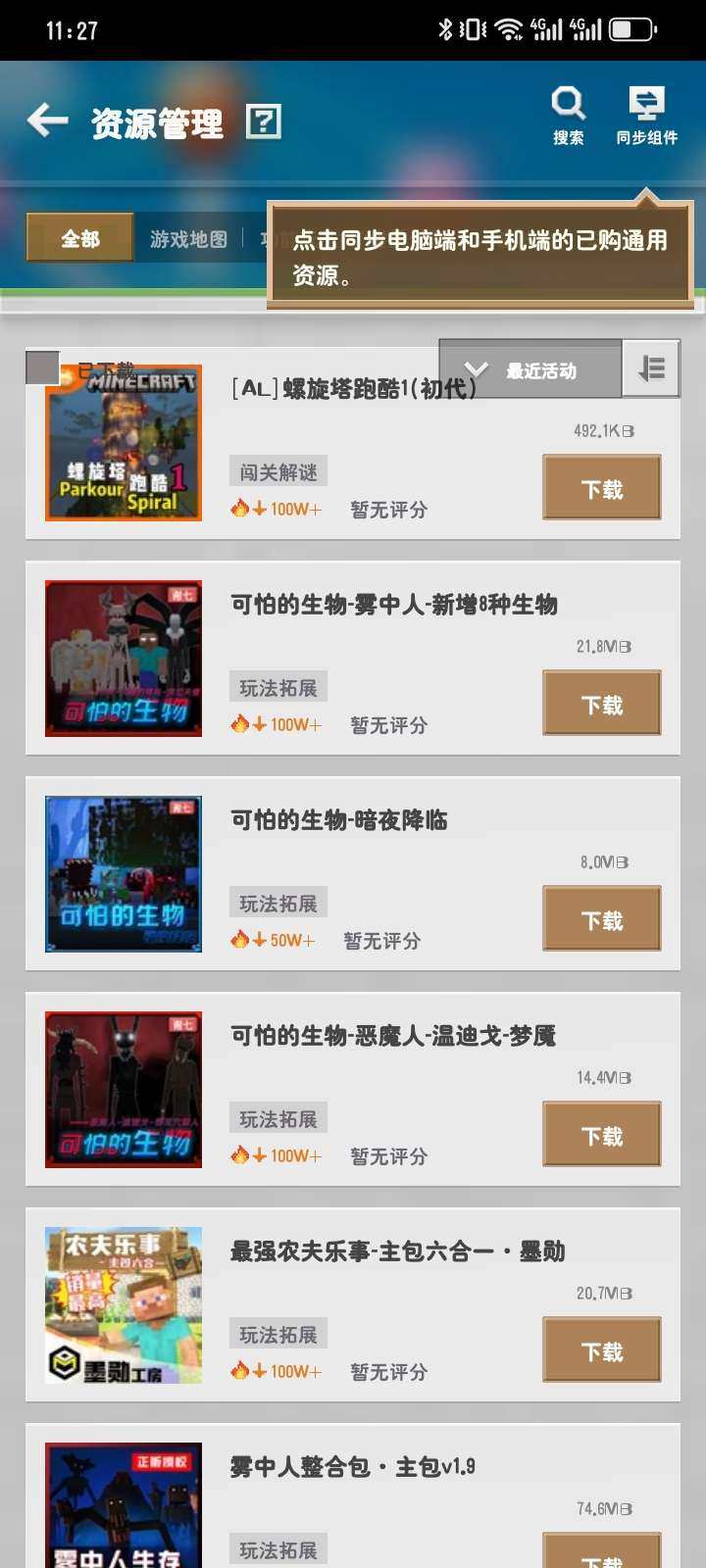Download 螺旋塔跑酷1(初代)
The height and width of the screenshot is (1568, 706).
[601, 488]
